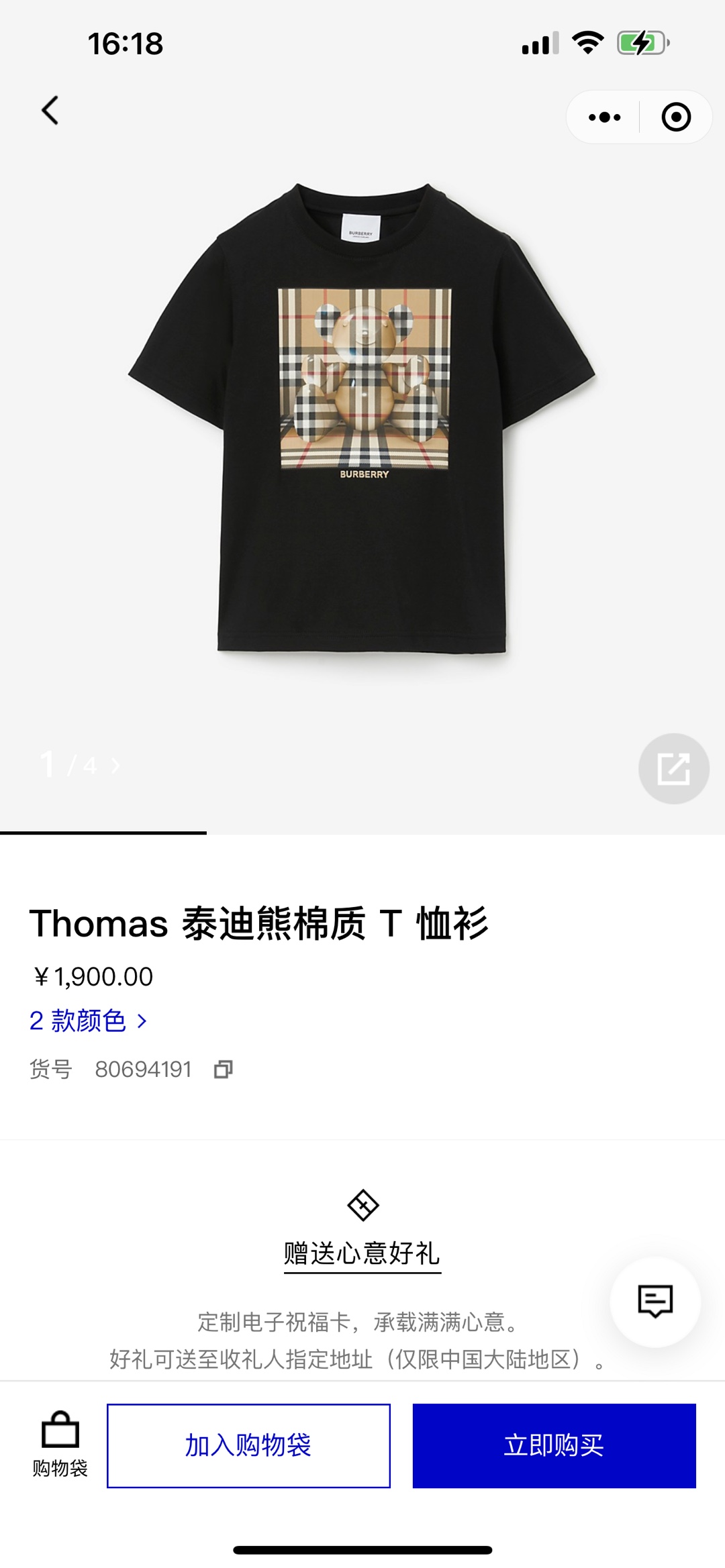Open the Thomas bear T-shirt product image

coord(362,416)
